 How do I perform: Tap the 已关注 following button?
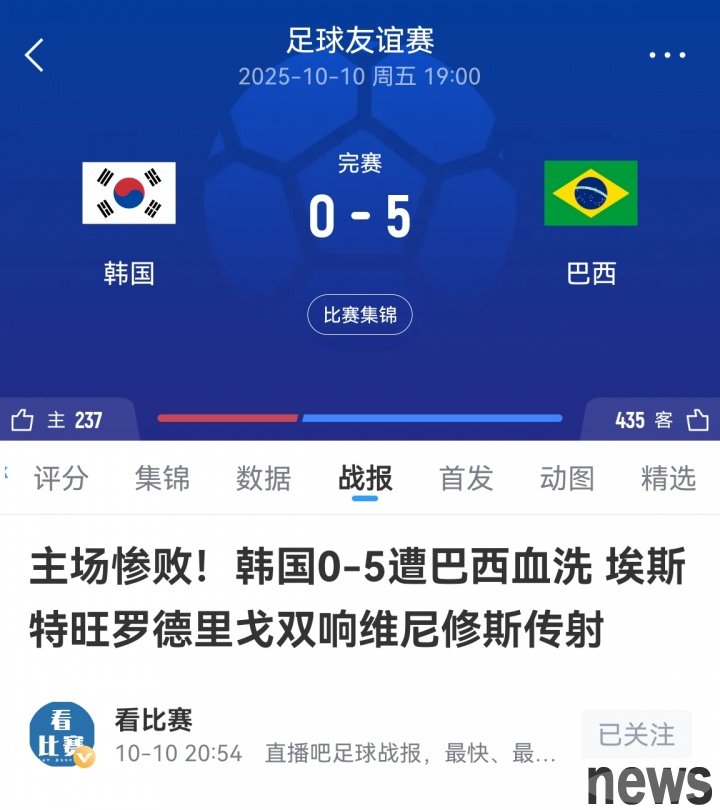(636, 735)
